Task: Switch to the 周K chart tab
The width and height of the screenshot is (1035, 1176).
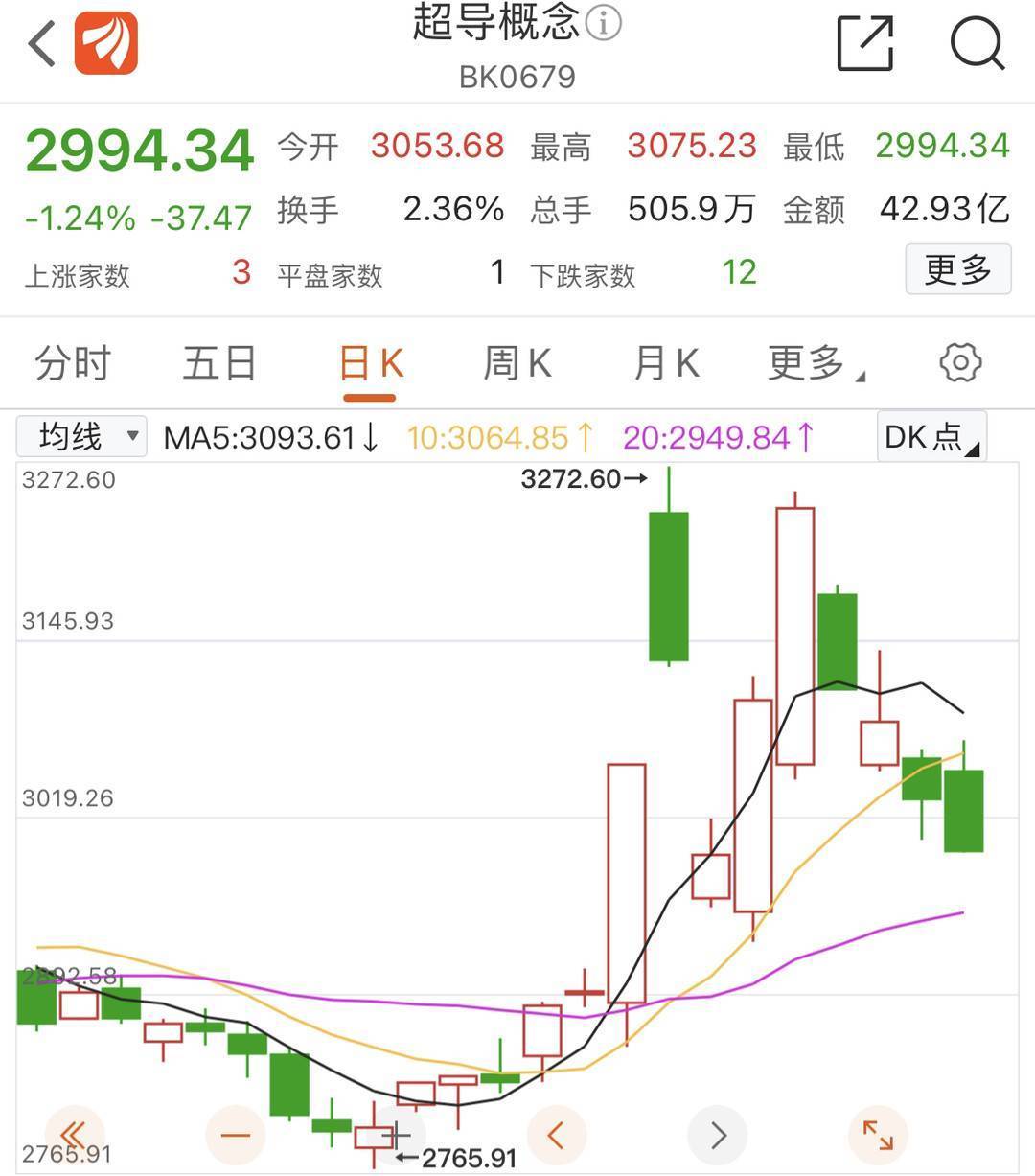Action: click(x=517, y=364)
